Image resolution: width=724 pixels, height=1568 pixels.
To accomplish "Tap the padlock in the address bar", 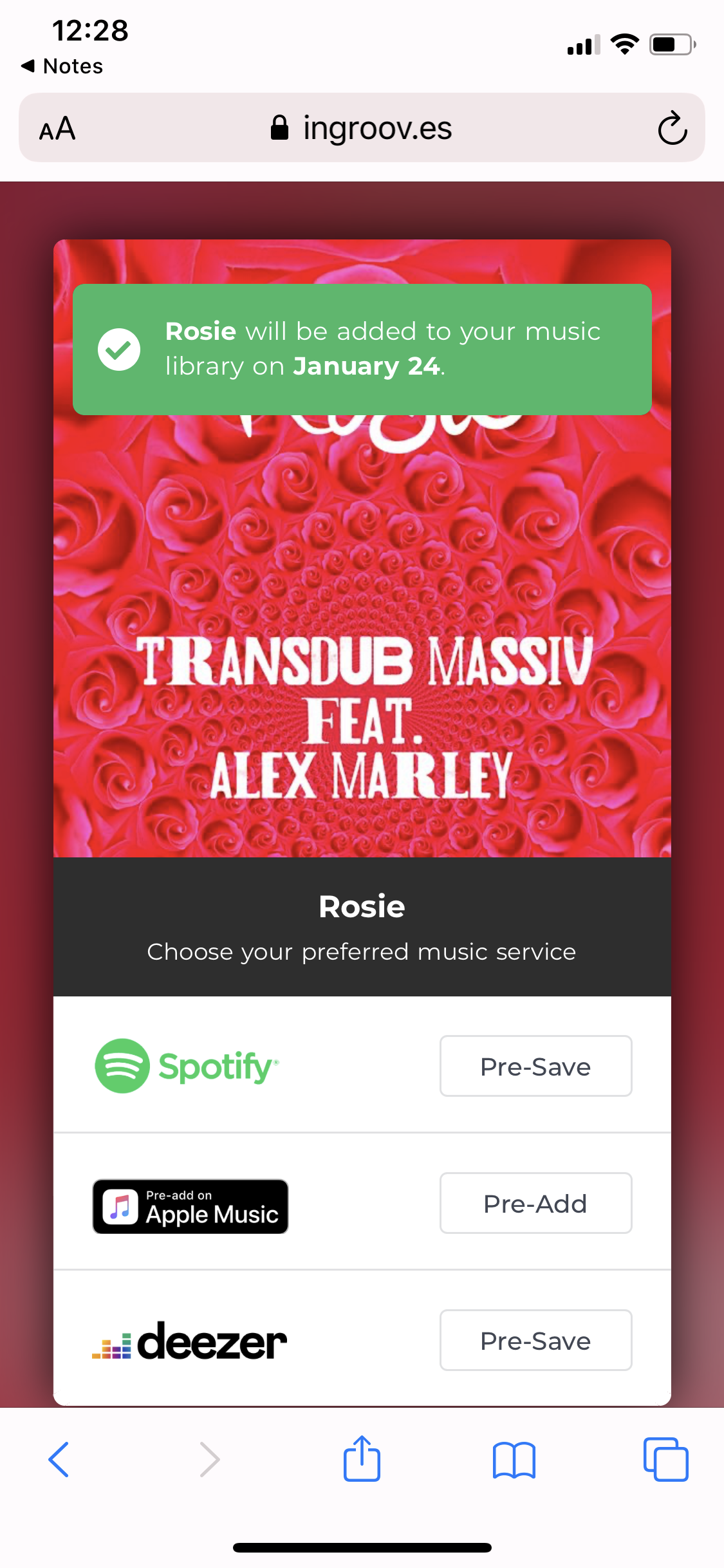I will pos(280,127).
